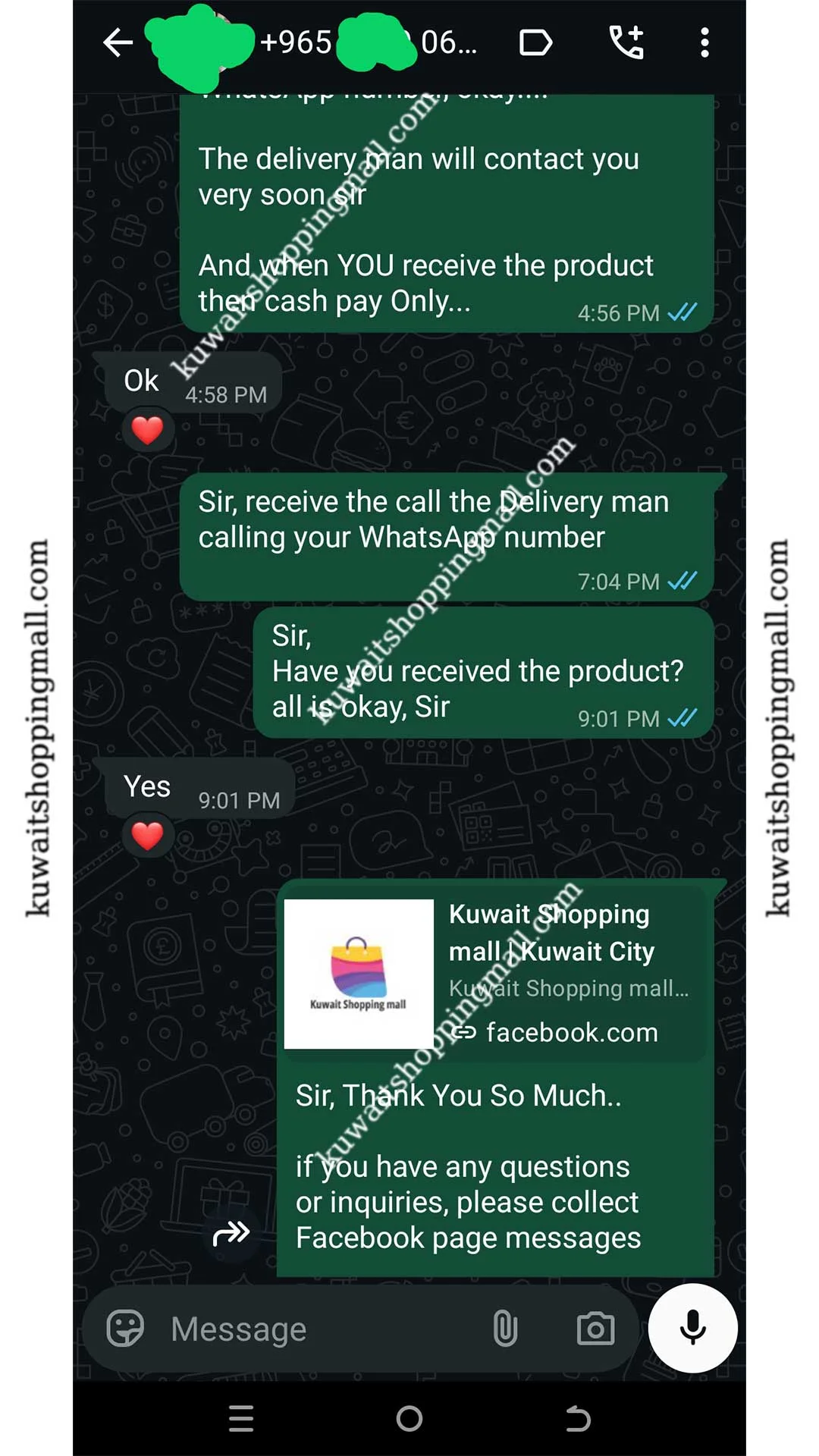The image size is (819, 1456).
Task: Tap the system home button
Action: pos(409,1418)
